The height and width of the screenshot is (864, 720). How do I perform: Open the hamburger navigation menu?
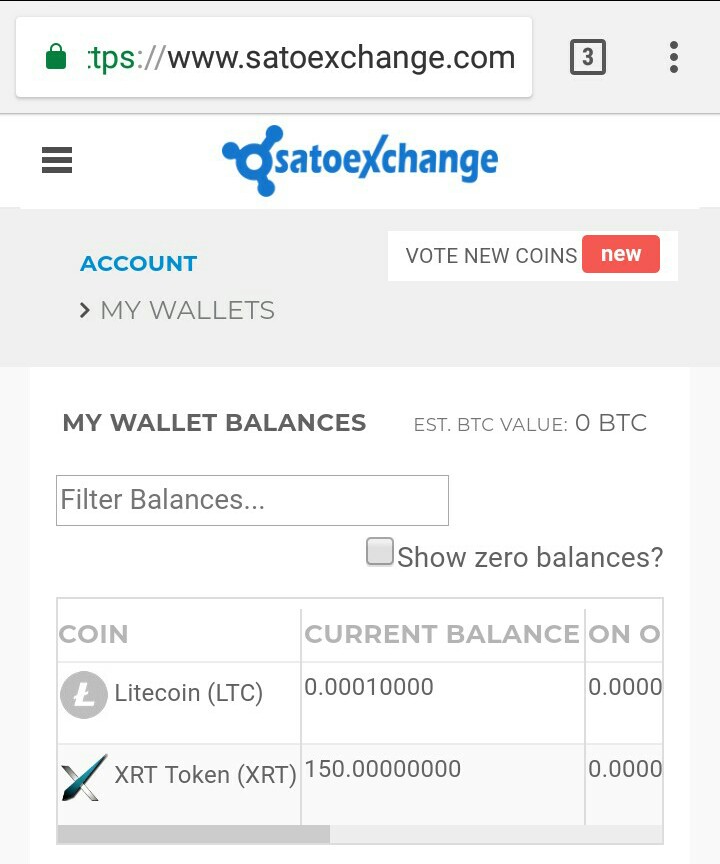[x=57, y=160]
